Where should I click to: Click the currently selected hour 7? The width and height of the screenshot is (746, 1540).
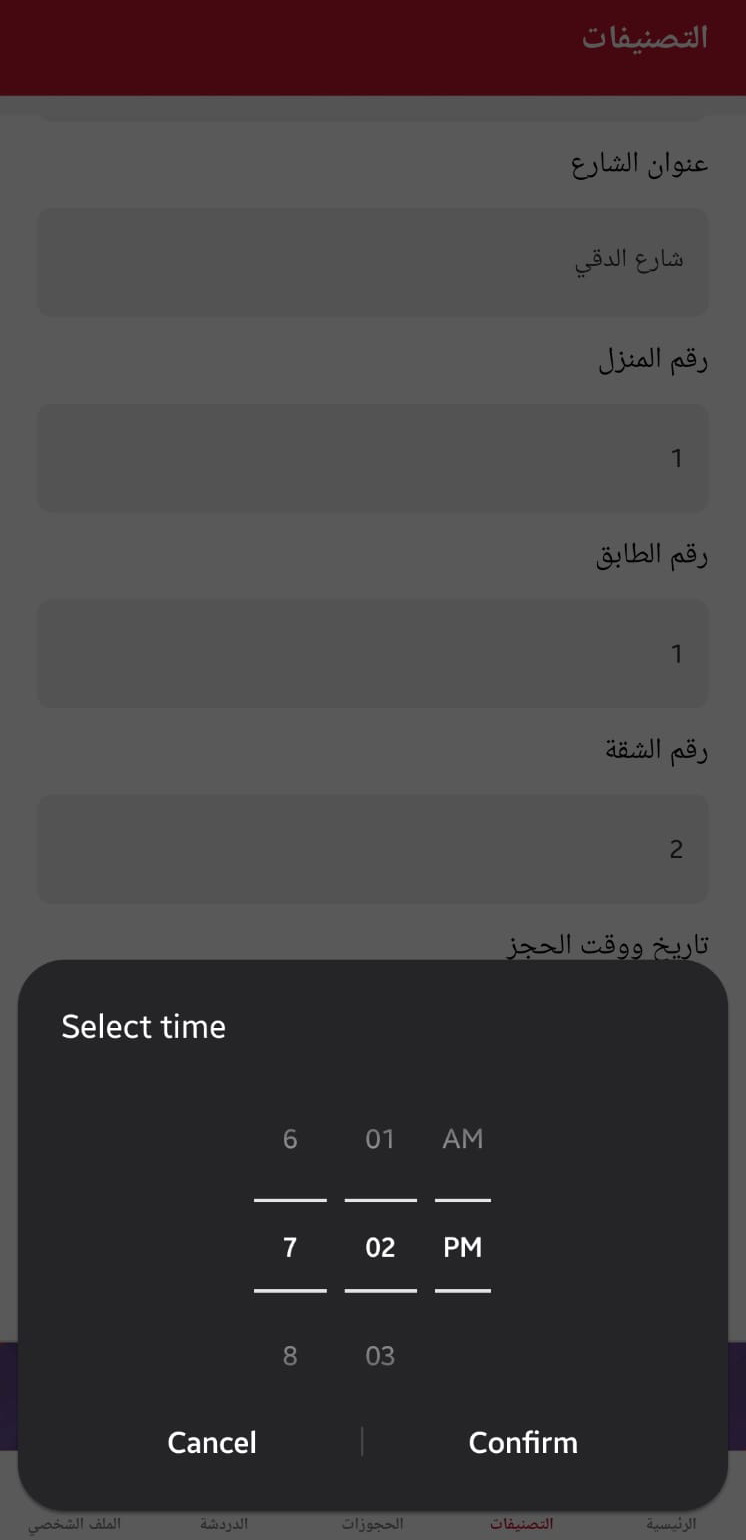290,1247
